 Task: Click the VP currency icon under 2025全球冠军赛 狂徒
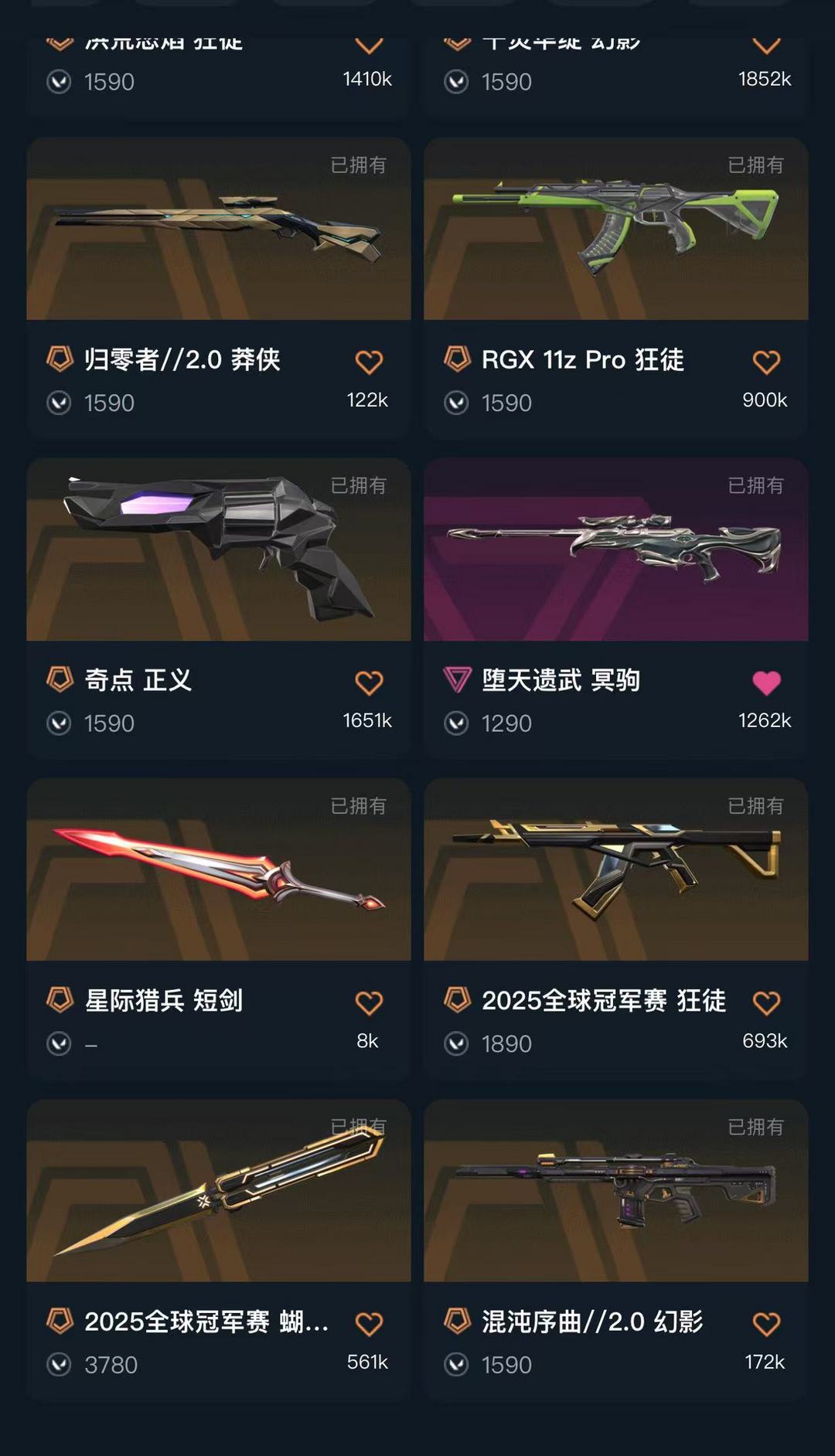(x=458, y=1043)
